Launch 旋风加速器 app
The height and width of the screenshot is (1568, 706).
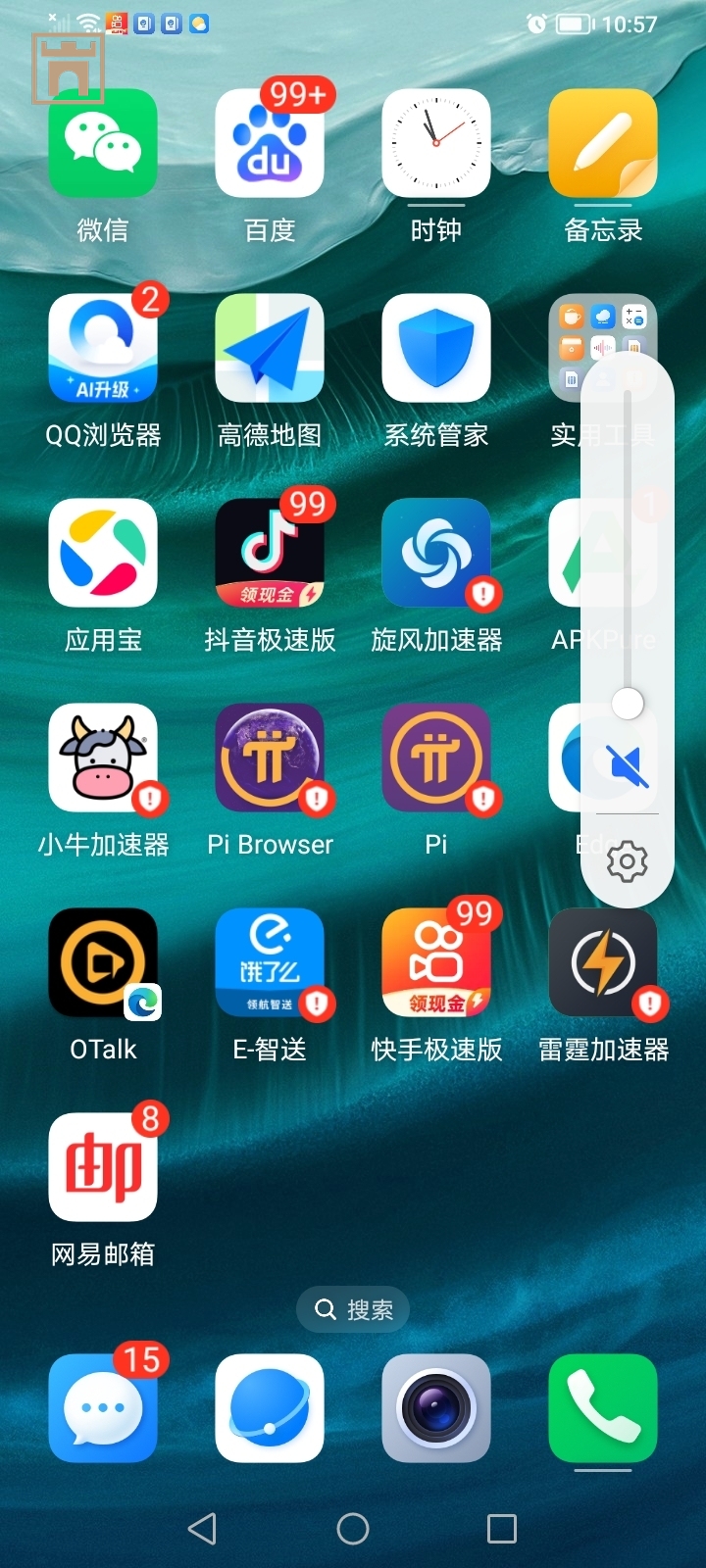point(436,553)
